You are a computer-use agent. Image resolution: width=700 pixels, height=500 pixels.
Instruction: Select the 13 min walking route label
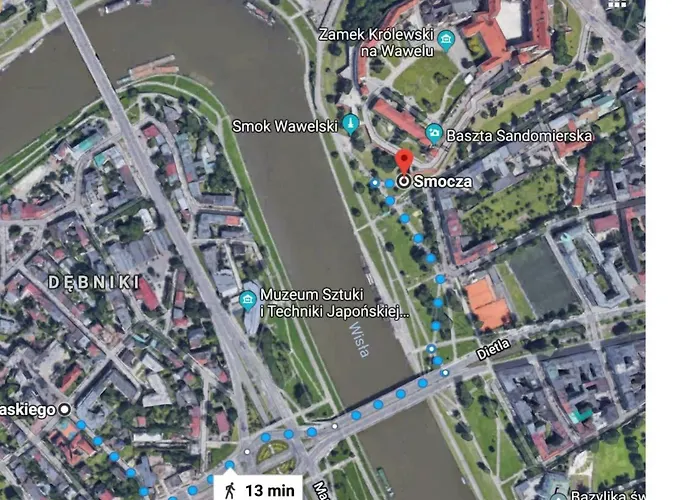[x=259, y=489]
